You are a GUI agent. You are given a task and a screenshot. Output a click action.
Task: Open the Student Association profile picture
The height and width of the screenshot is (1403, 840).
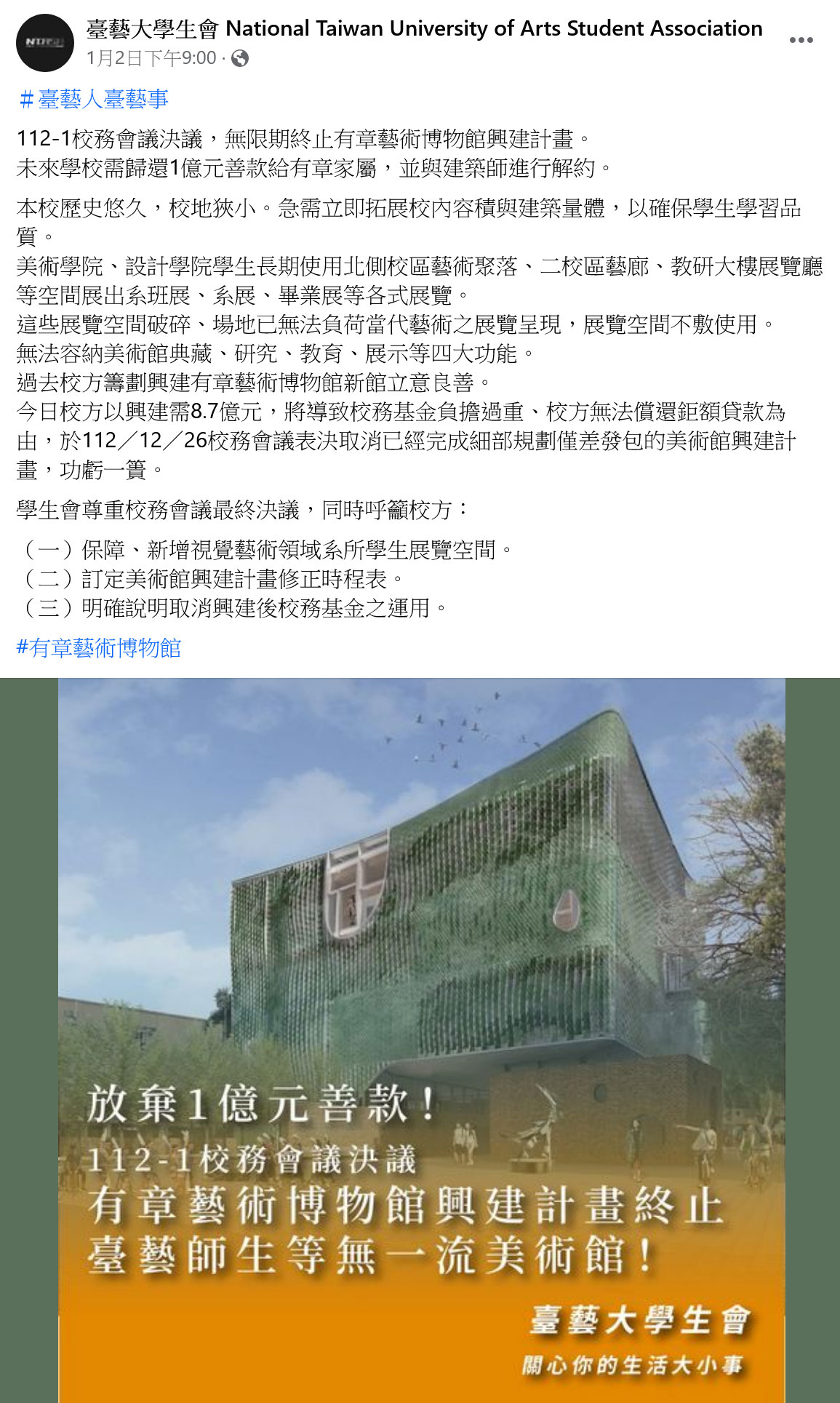click(x=45, y=43)
